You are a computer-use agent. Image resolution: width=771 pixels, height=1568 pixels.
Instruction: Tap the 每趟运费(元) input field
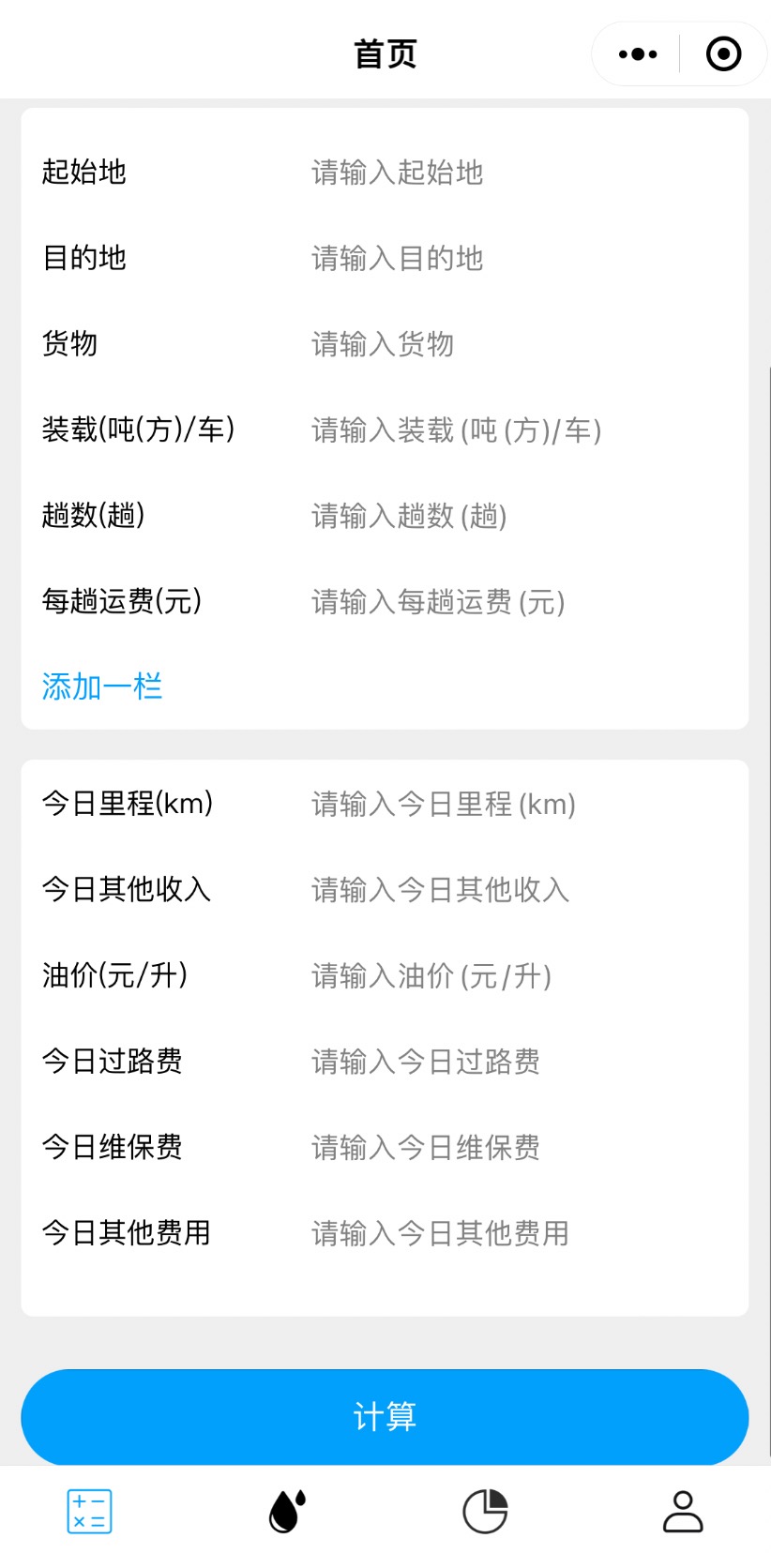(x=520, y=602)
